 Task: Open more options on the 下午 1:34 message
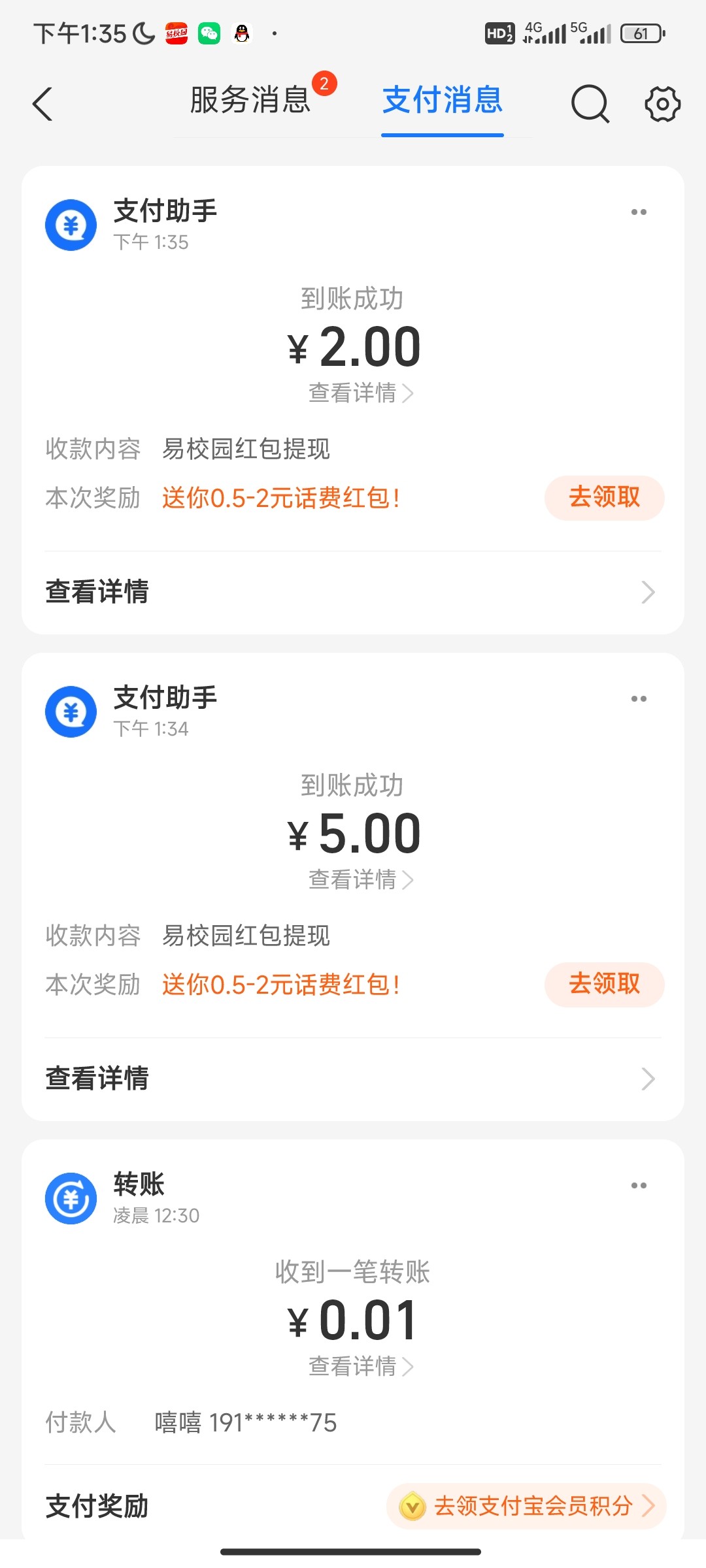point(639,699)
